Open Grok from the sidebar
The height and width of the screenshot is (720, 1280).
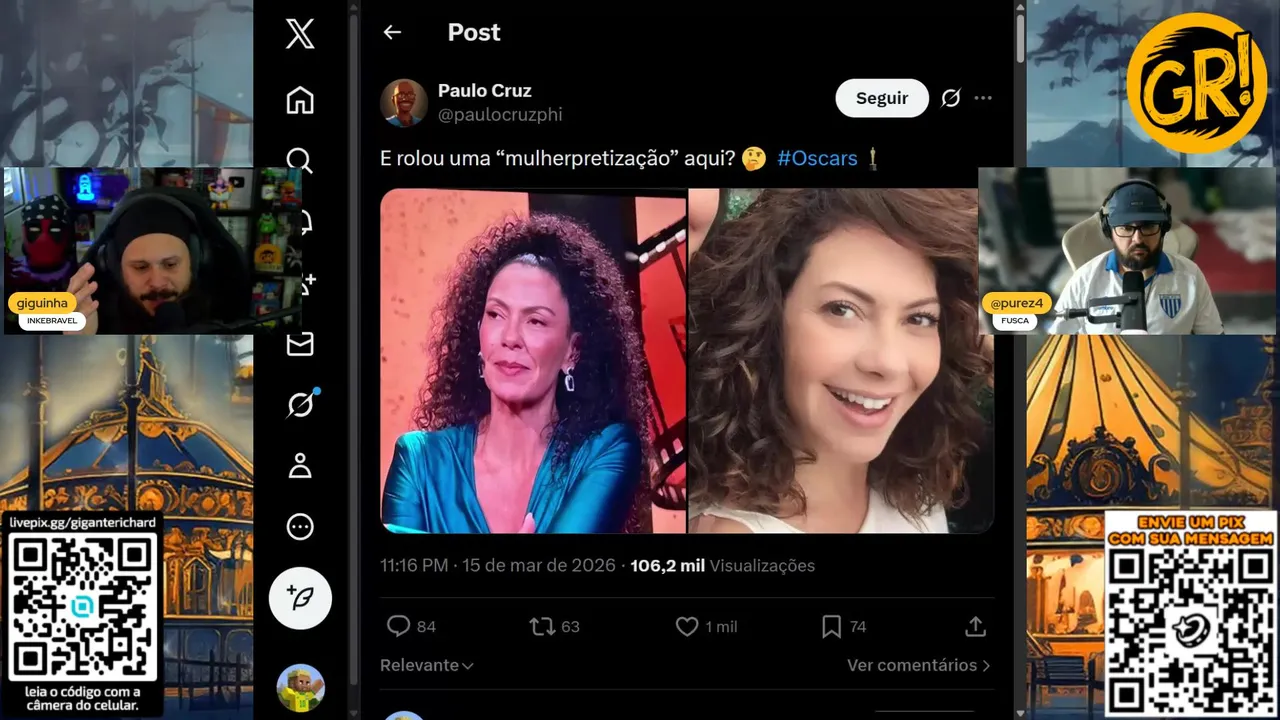pyautogui.click(x=300, y=405)
